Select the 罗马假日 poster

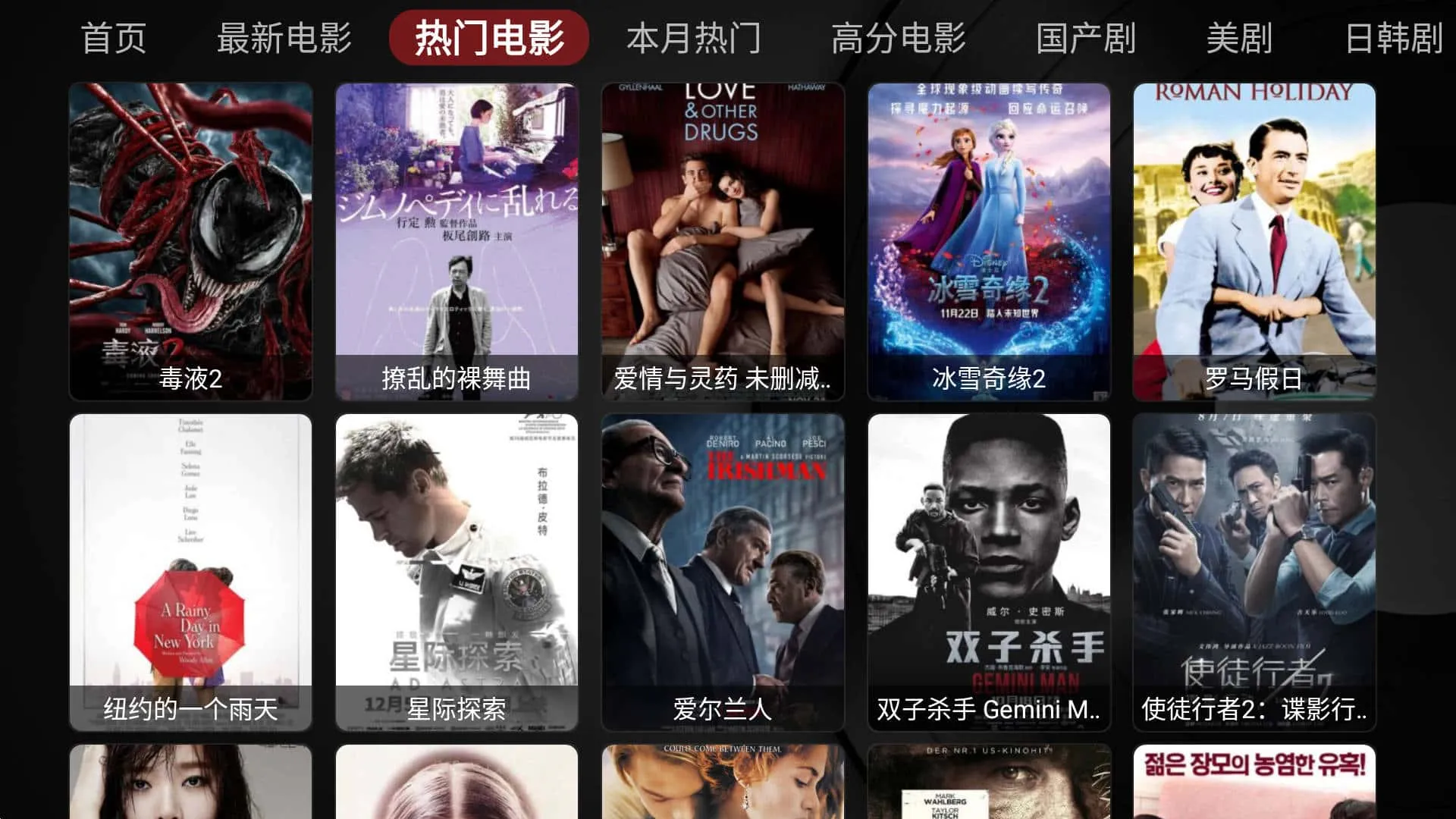(x=1254, y=241)
